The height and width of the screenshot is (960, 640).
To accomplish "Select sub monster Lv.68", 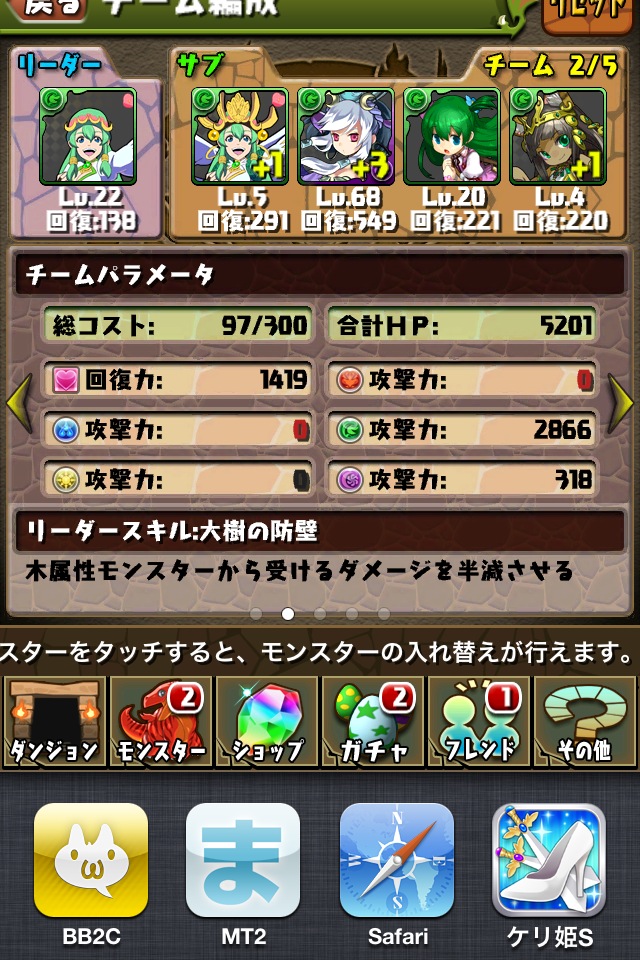I will point(345,136).
